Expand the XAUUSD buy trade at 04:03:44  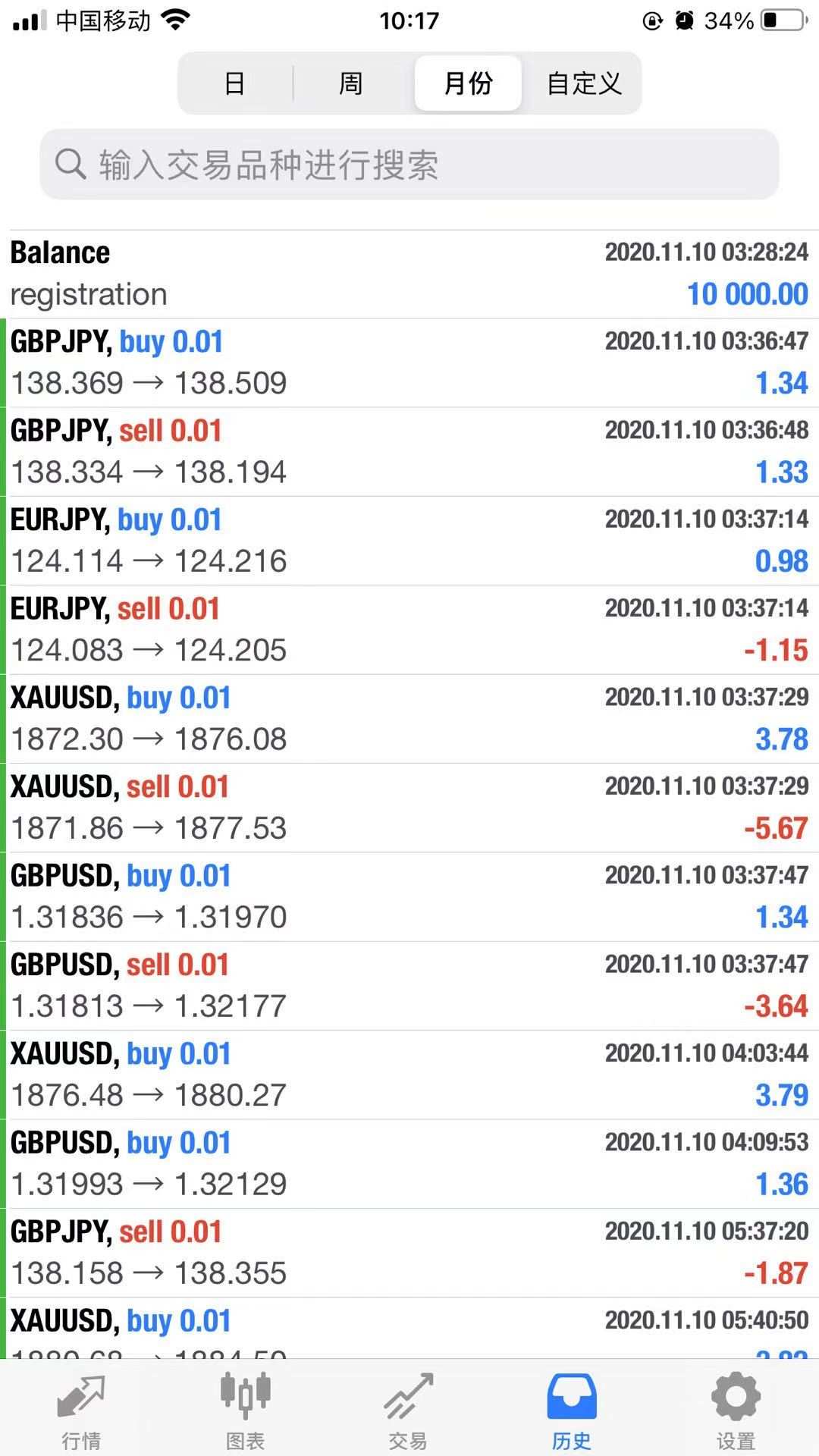[x=409, y=1075]
